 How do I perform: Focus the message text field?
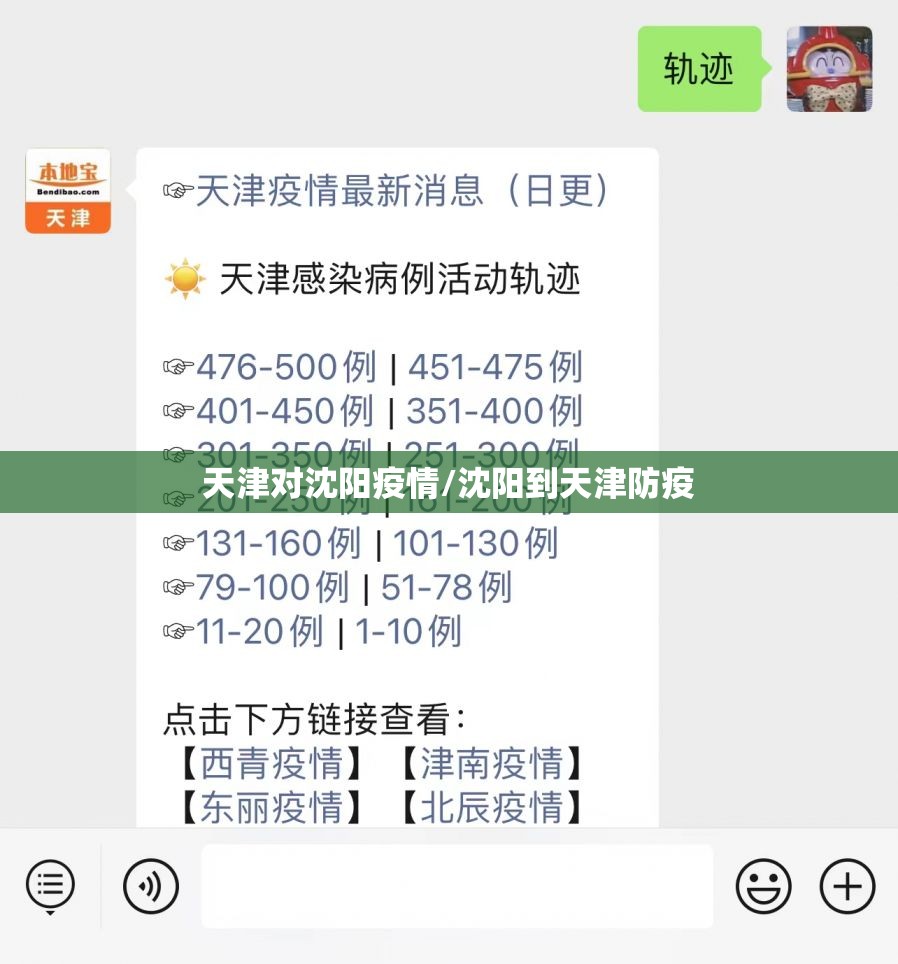point(457,886)
